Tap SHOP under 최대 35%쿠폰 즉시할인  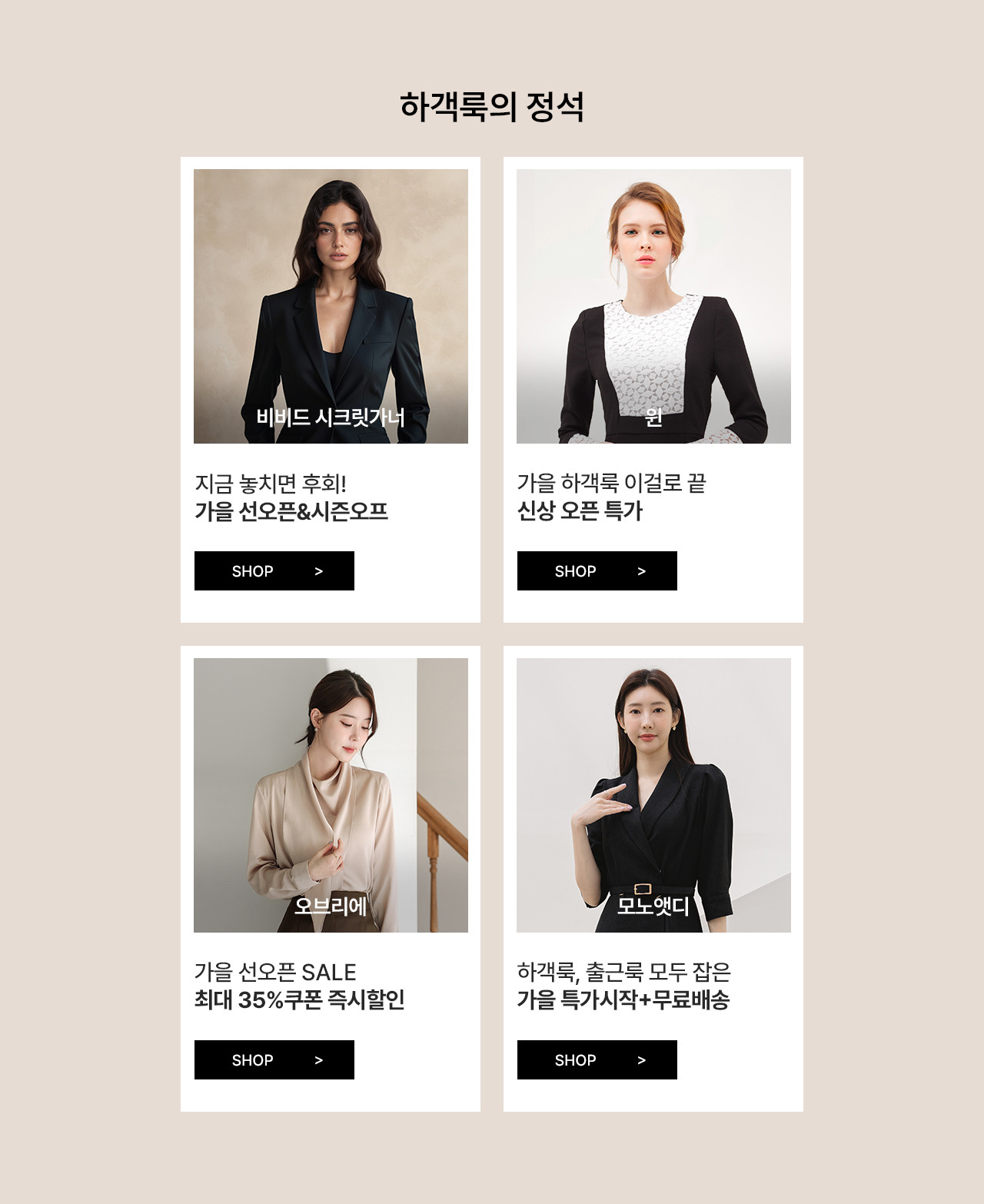pyautogui.click(x=274, y=1059)
